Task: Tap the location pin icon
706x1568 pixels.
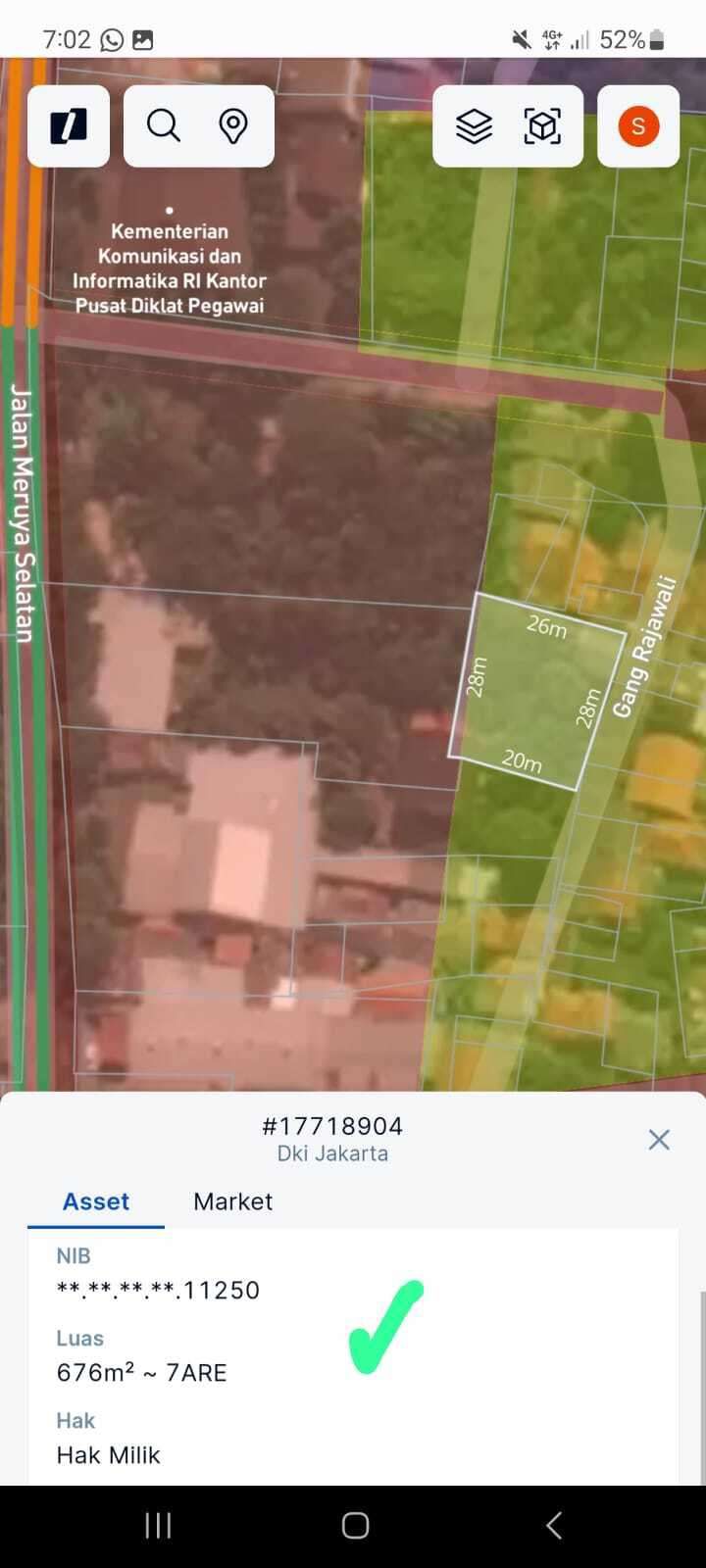Action: [x=233, y=126]
